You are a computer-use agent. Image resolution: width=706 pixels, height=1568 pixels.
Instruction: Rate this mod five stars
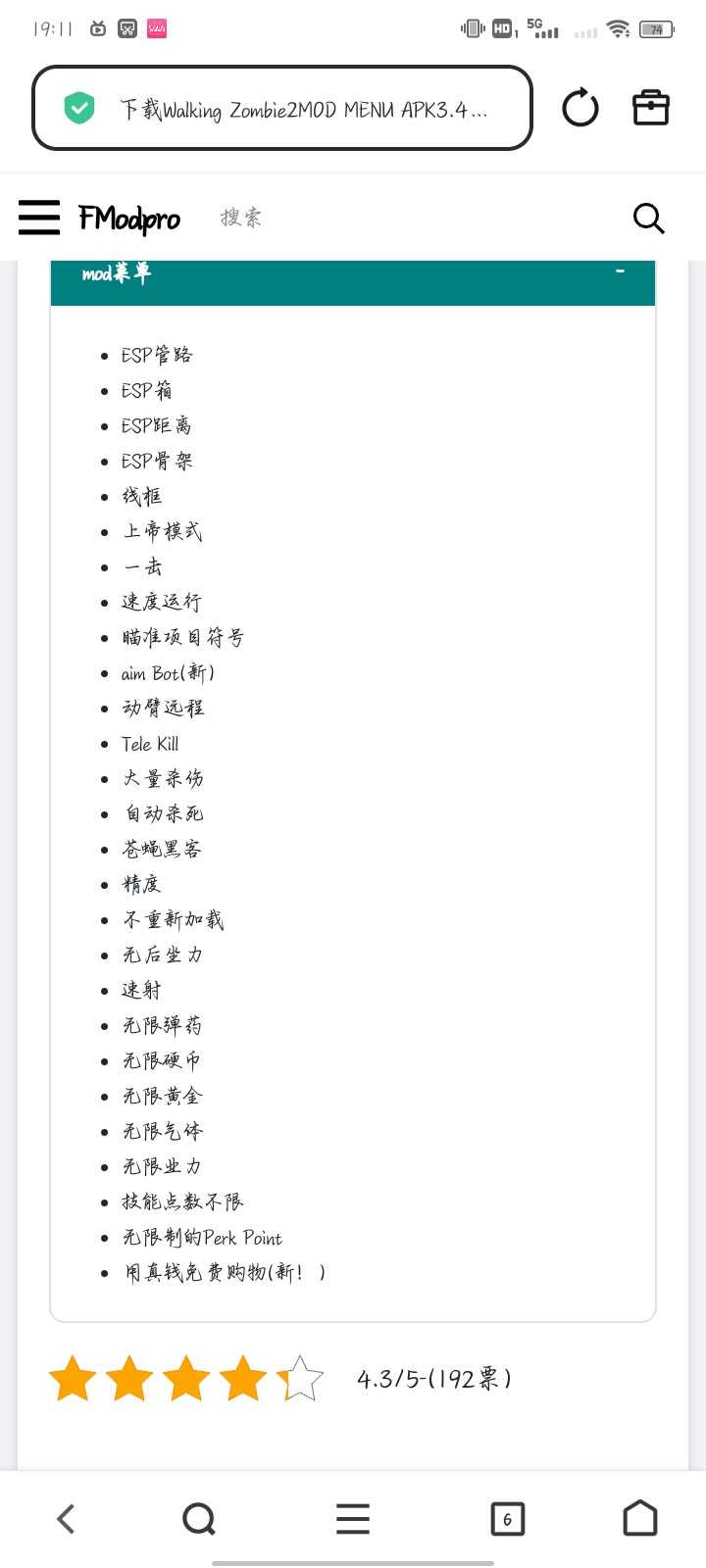[x=301, y=1379]
